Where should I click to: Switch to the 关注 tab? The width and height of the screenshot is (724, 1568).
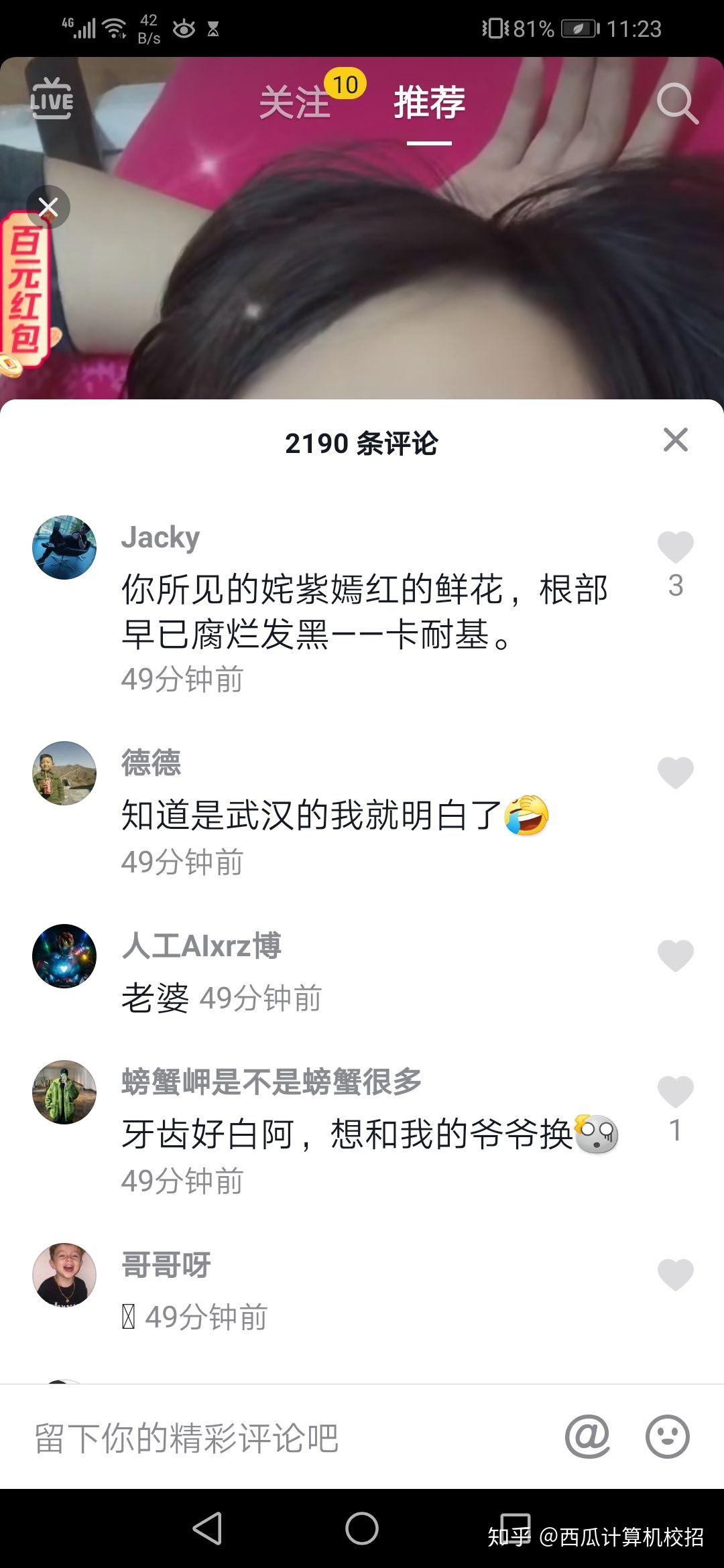(295, 103)
